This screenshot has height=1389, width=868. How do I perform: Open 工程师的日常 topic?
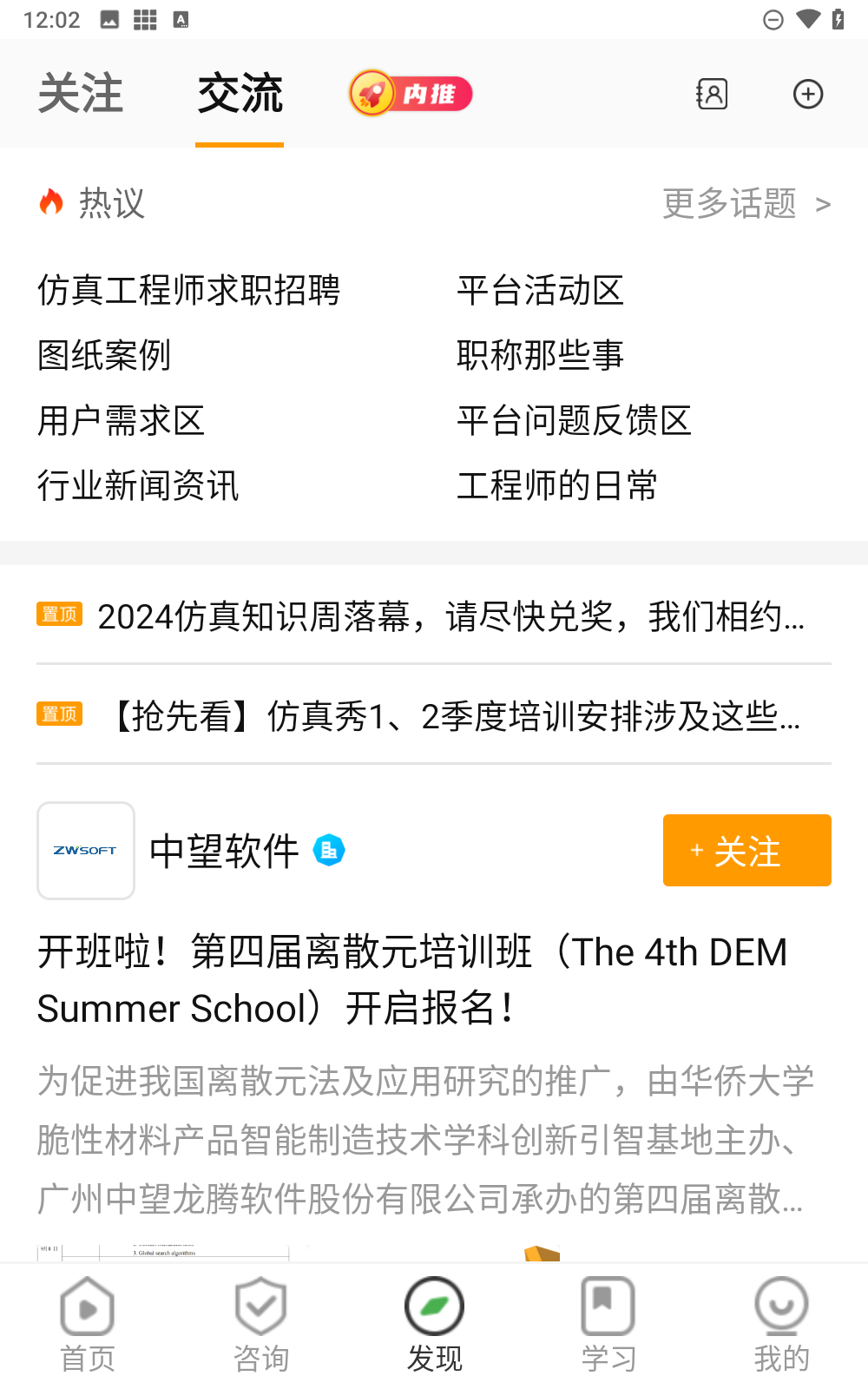557,485
